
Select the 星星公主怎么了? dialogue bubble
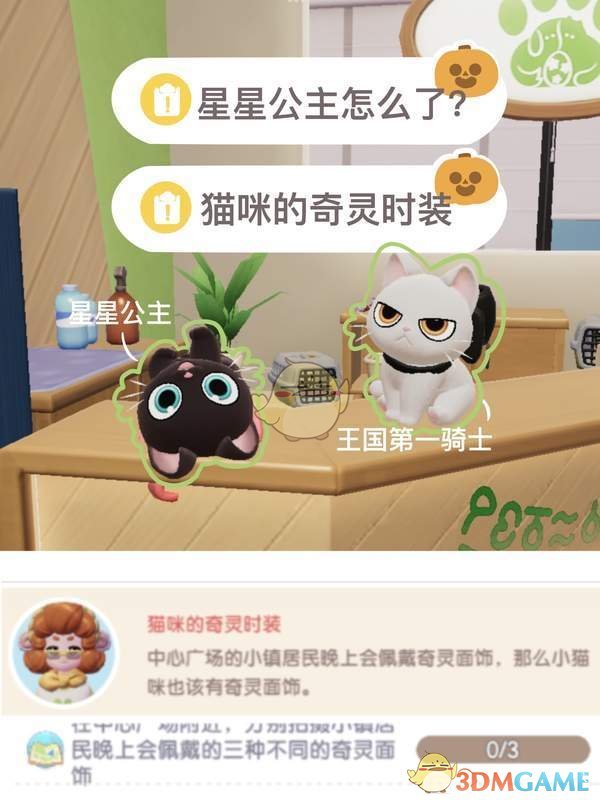310,104
